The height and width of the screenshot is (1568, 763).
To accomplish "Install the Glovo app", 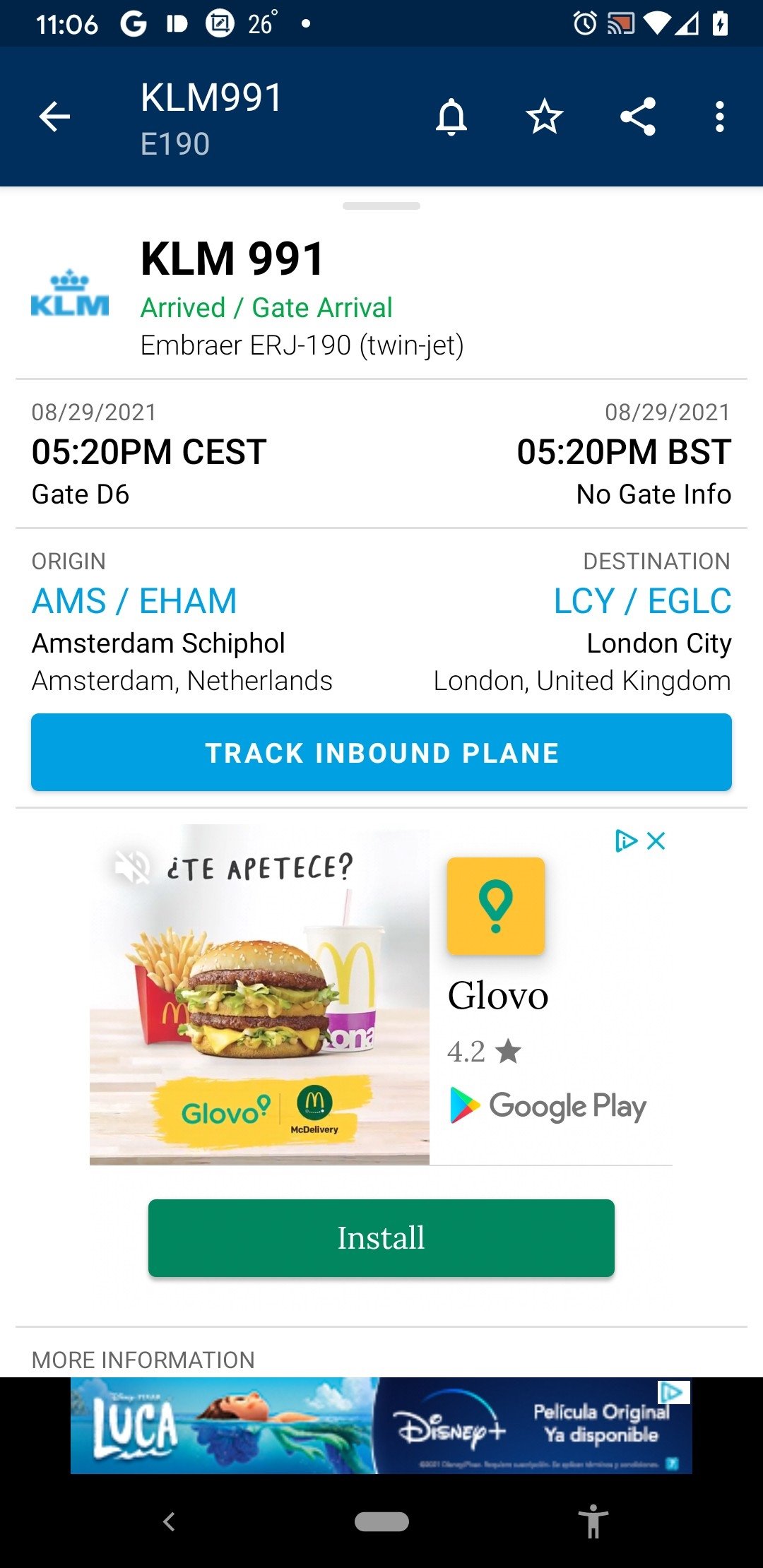I will pos(381,1237).
